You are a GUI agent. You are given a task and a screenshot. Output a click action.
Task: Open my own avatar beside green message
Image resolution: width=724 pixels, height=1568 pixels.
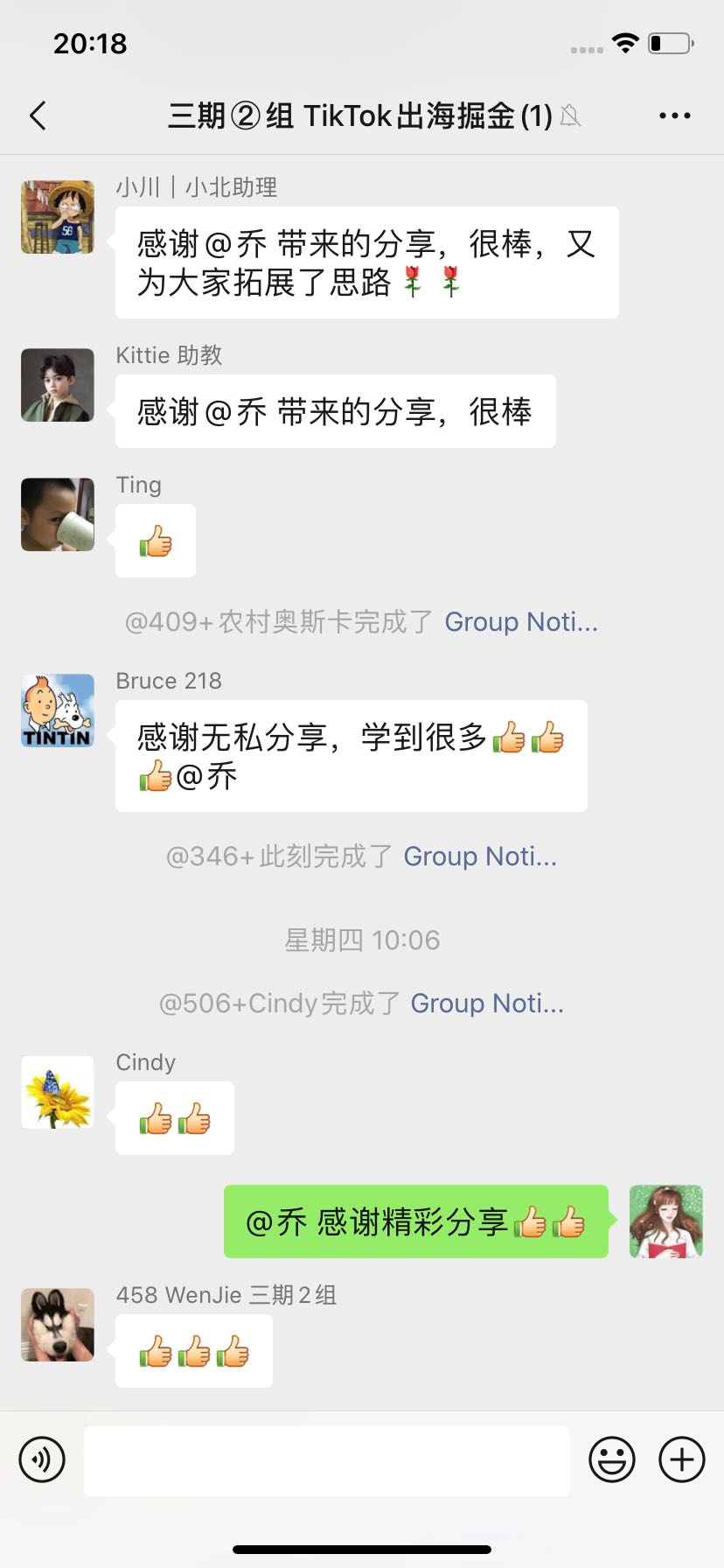(666, 1221)
